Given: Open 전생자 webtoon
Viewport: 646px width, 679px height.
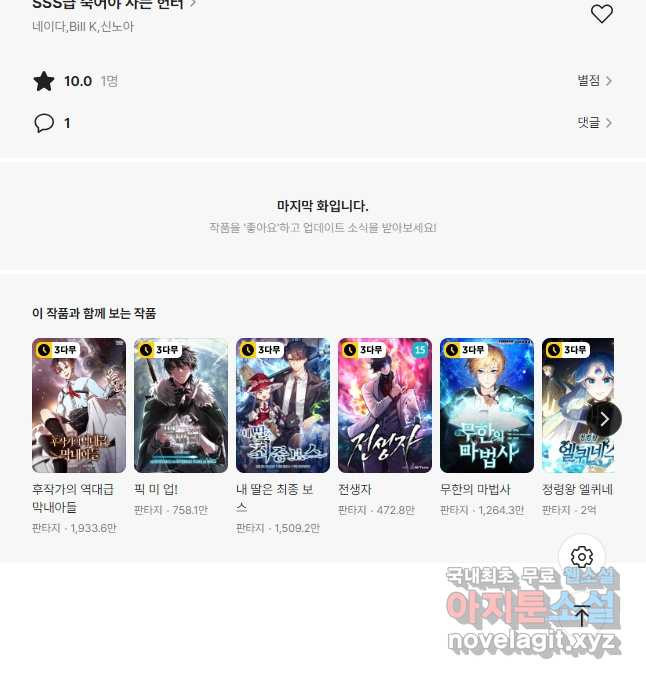Looking at the screenshot, I should coord(385,405).
